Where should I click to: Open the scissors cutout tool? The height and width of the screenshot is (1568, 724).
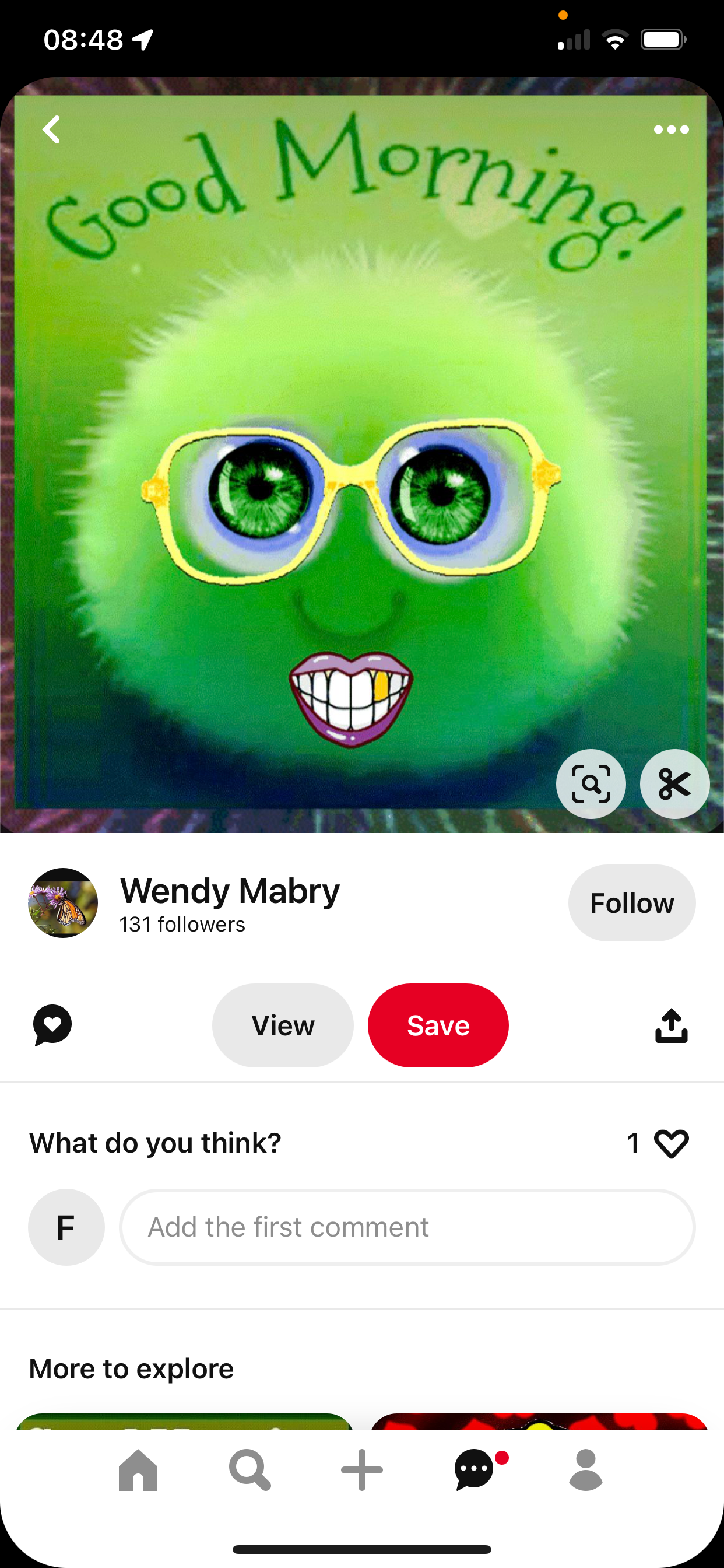click(674, 783)
